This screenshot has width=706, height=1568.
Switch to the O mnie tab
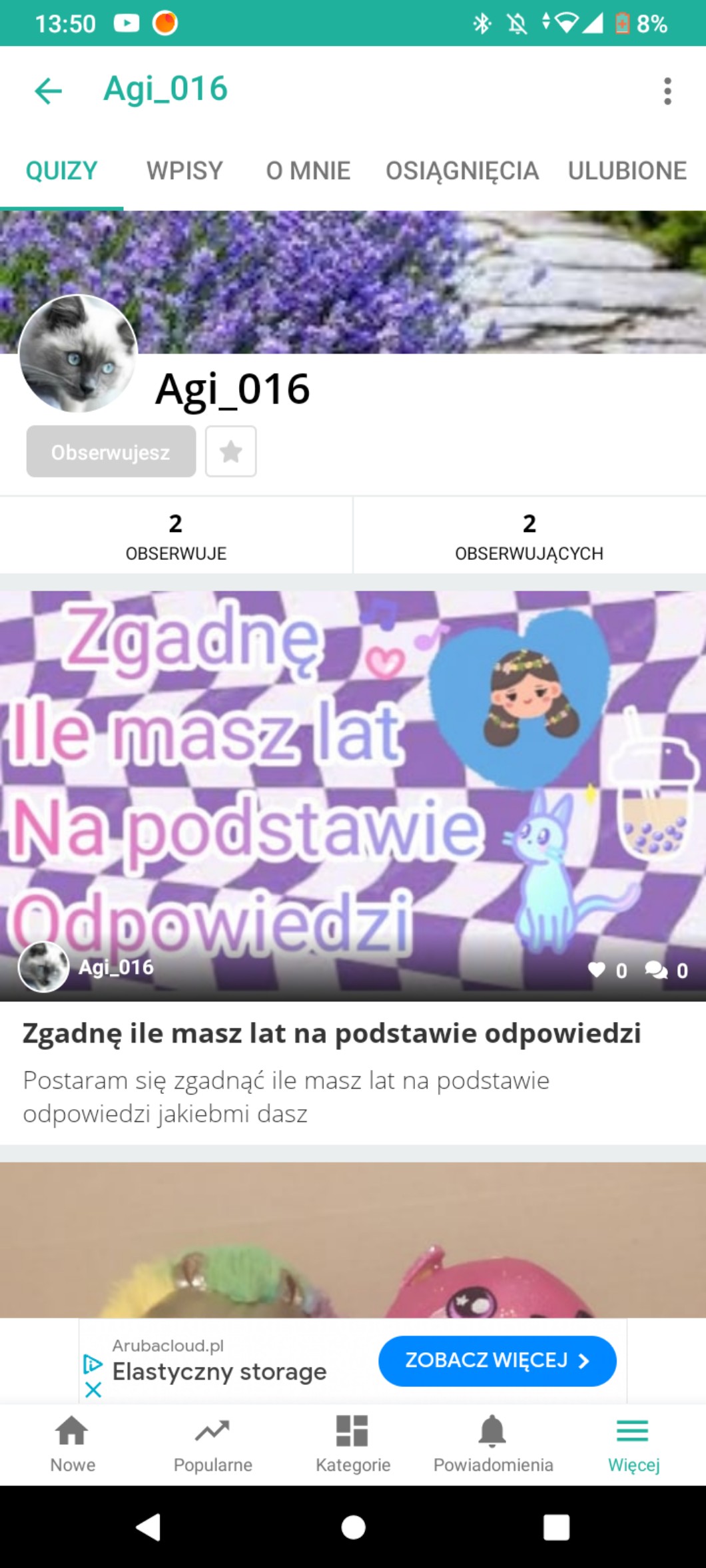(x=308, y=171)
